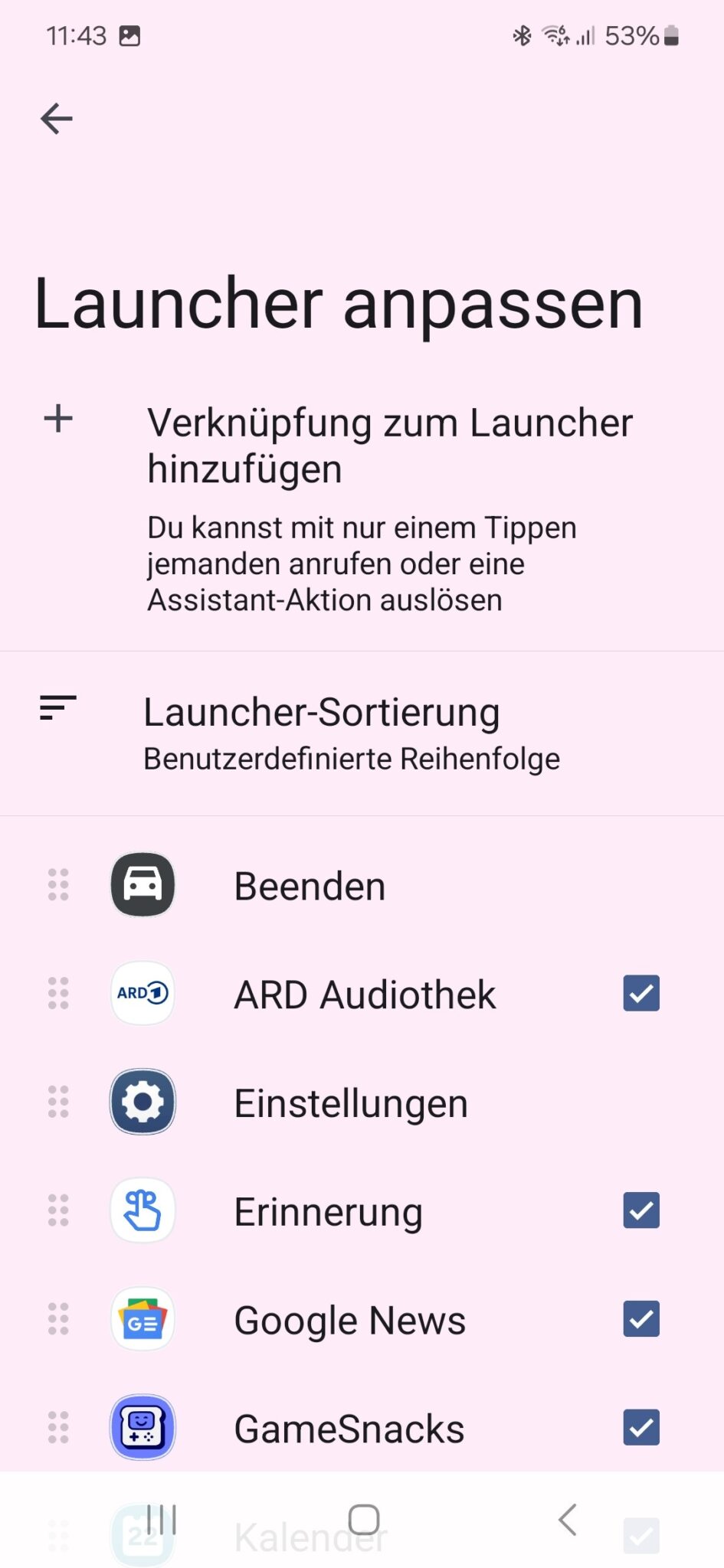Grab the drag handle next to Erinnerung
Viewport: 724px width, 1568px height.
(x=57, y=1210)
